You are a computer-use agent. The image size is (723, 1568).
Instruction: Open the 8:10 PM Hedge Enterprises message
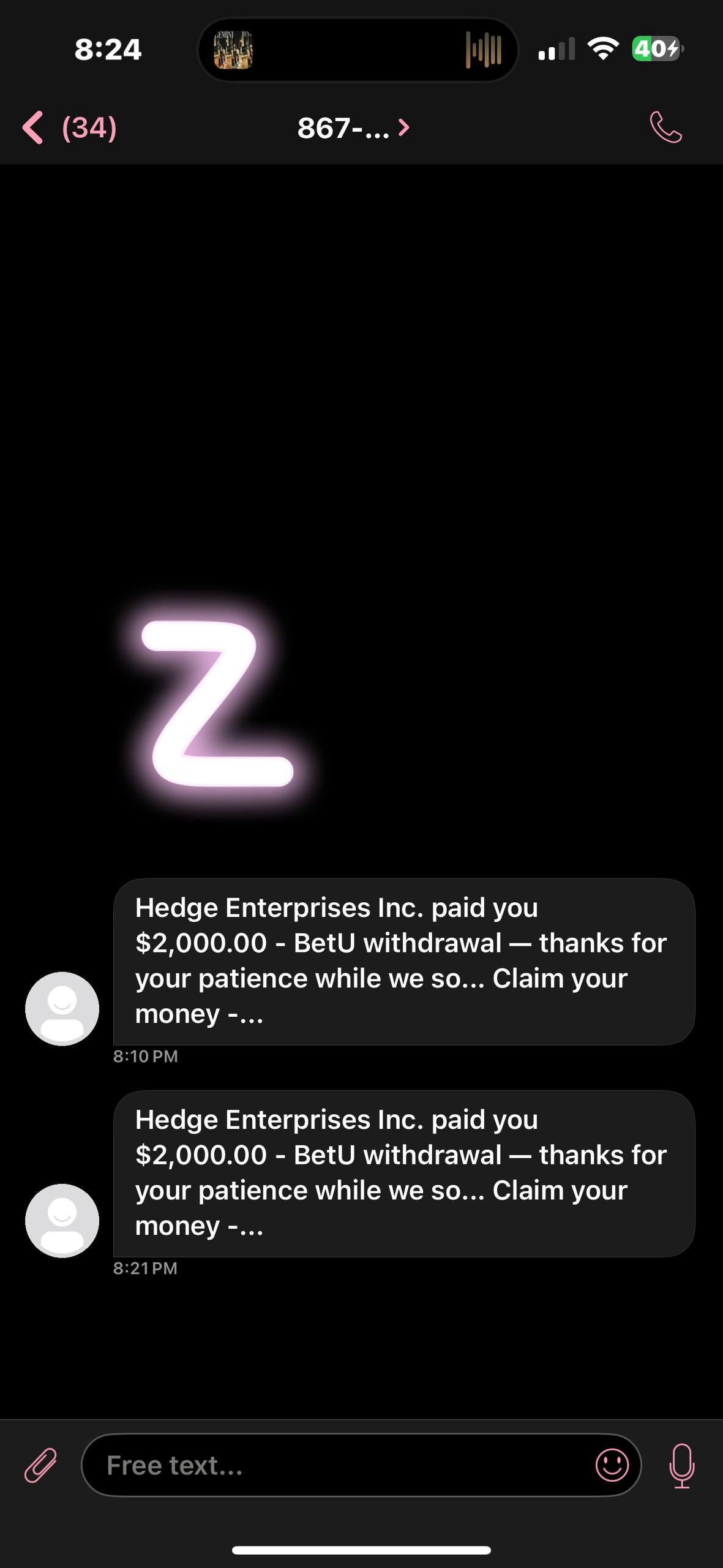[x=403, y=961]
